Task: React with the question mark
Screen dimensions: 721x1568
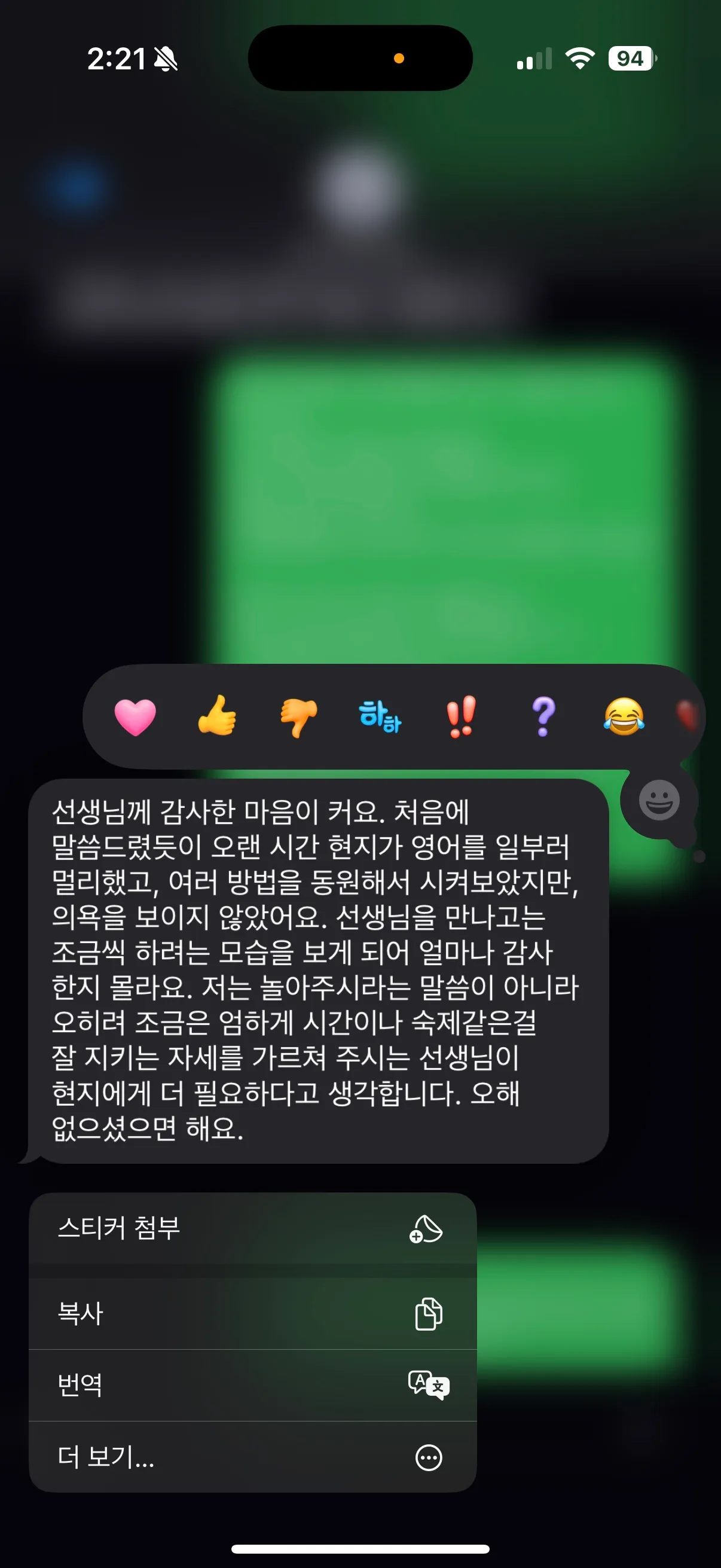Action: (x=543, y=716)
